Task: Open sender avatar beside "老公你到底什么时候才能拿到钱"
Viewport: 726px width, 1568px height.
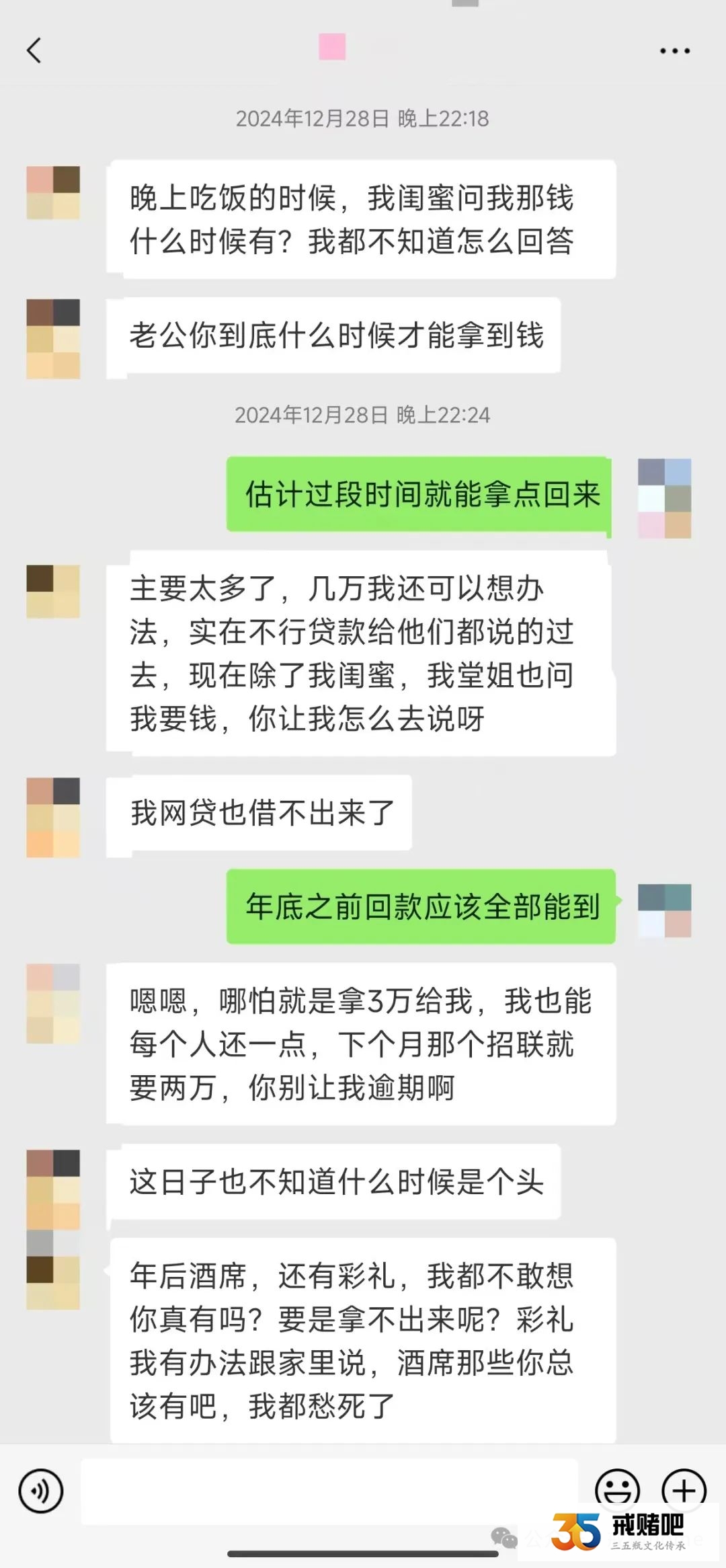Action: click(53, 338)
